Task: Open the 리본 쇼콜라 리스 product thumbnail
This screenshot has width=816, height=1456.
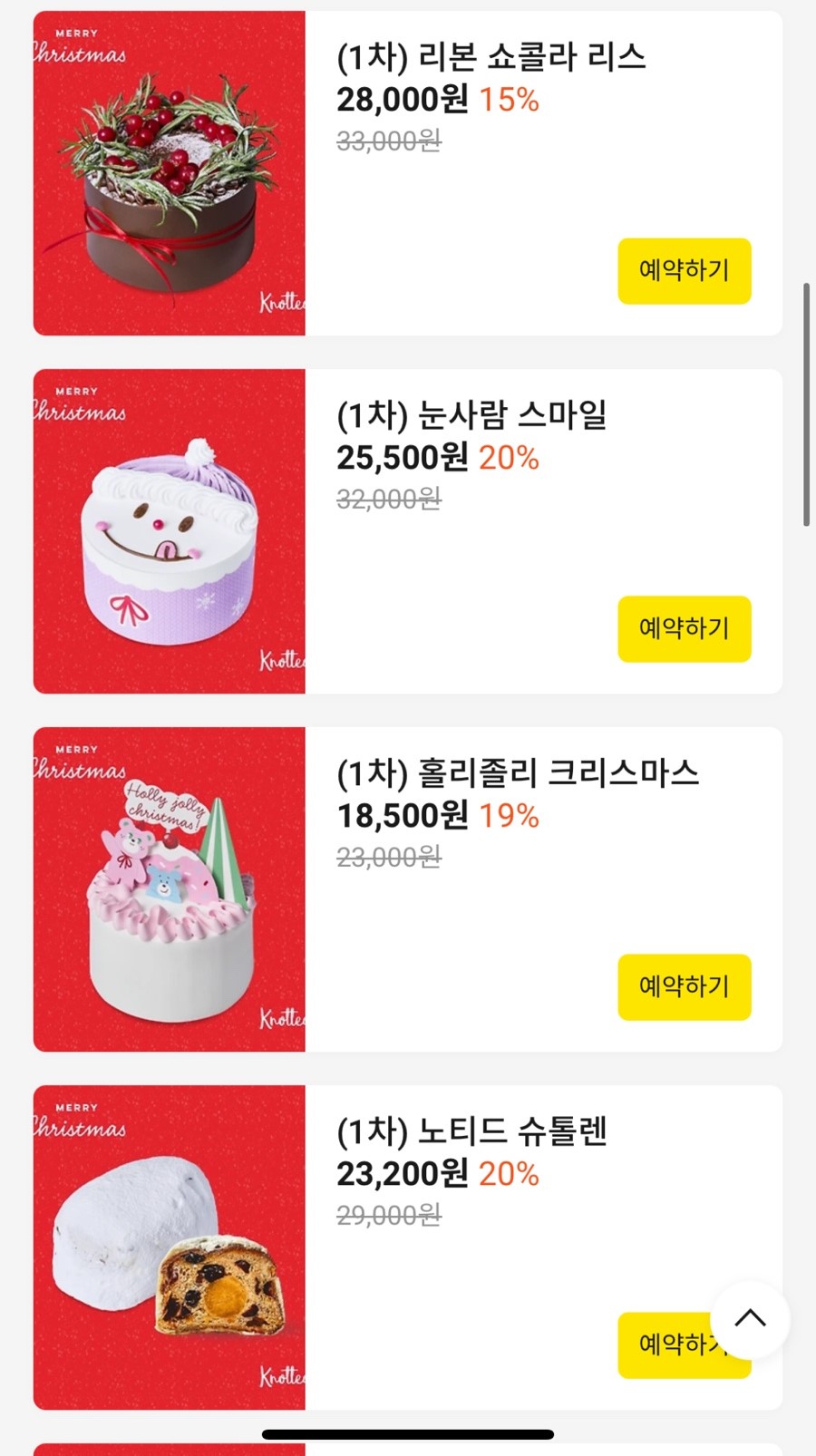Action: coord(170,172)
